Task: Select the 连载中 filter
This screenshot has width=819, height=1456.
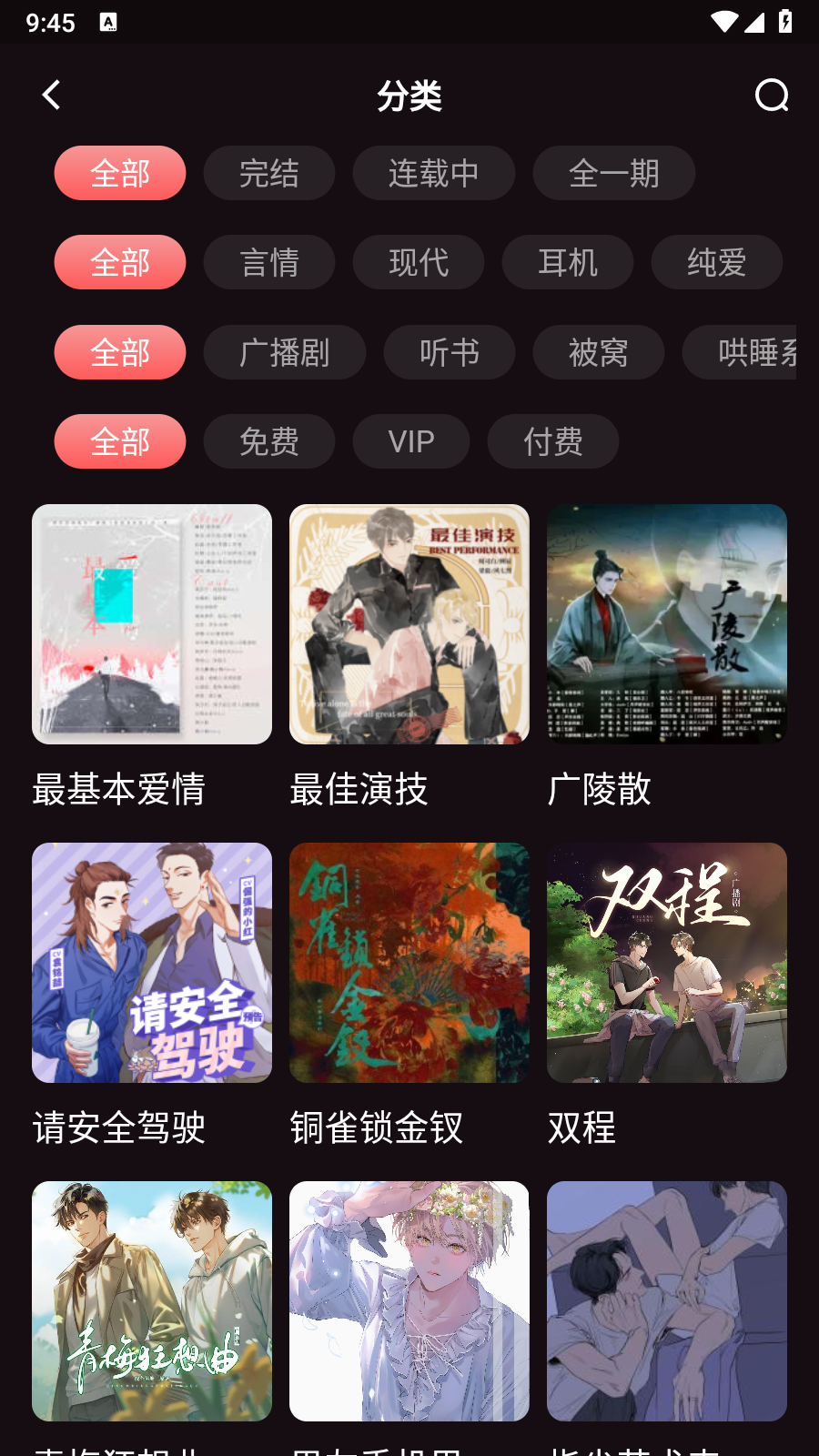Action: (434, 173)
